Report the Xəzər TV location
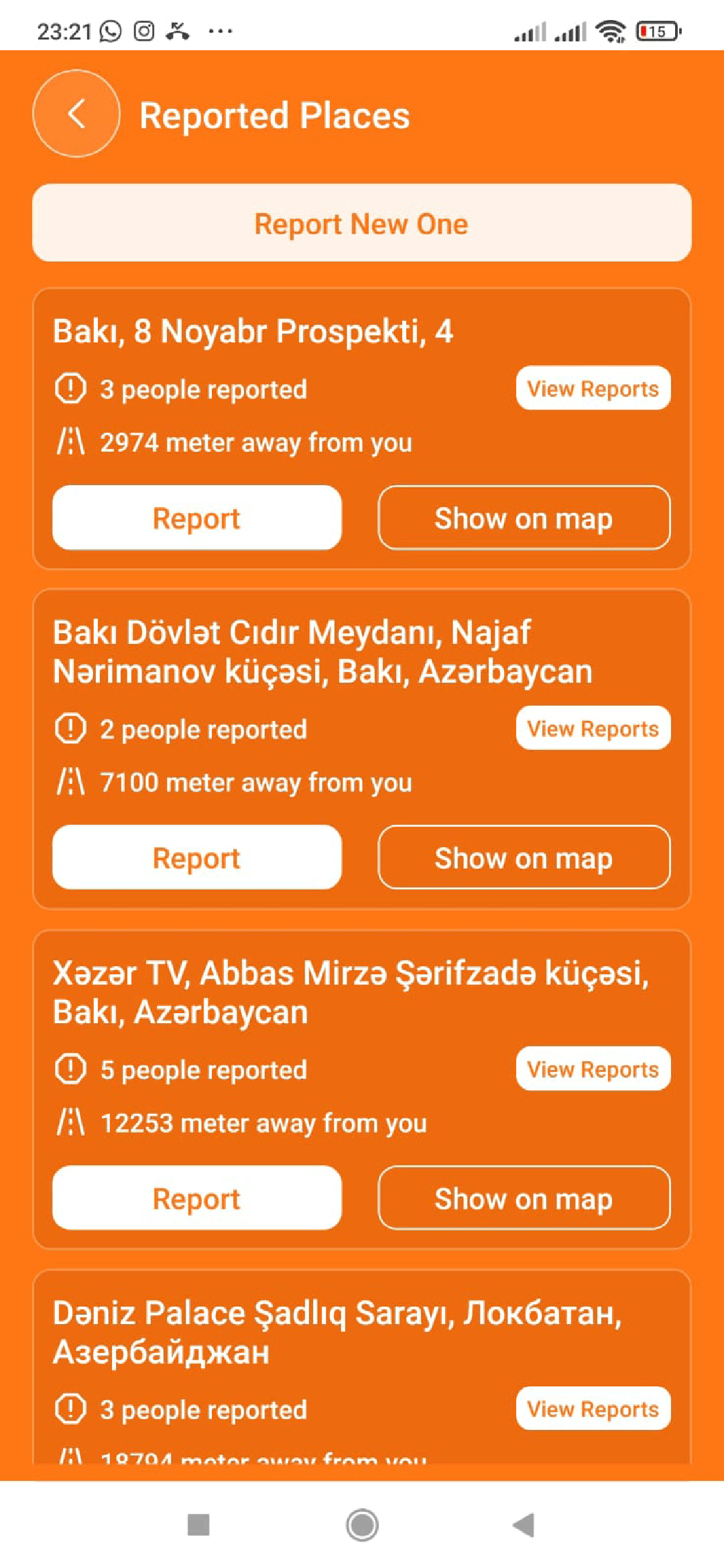This screenshot has height=1568, width=724. tap(197, 1198)
